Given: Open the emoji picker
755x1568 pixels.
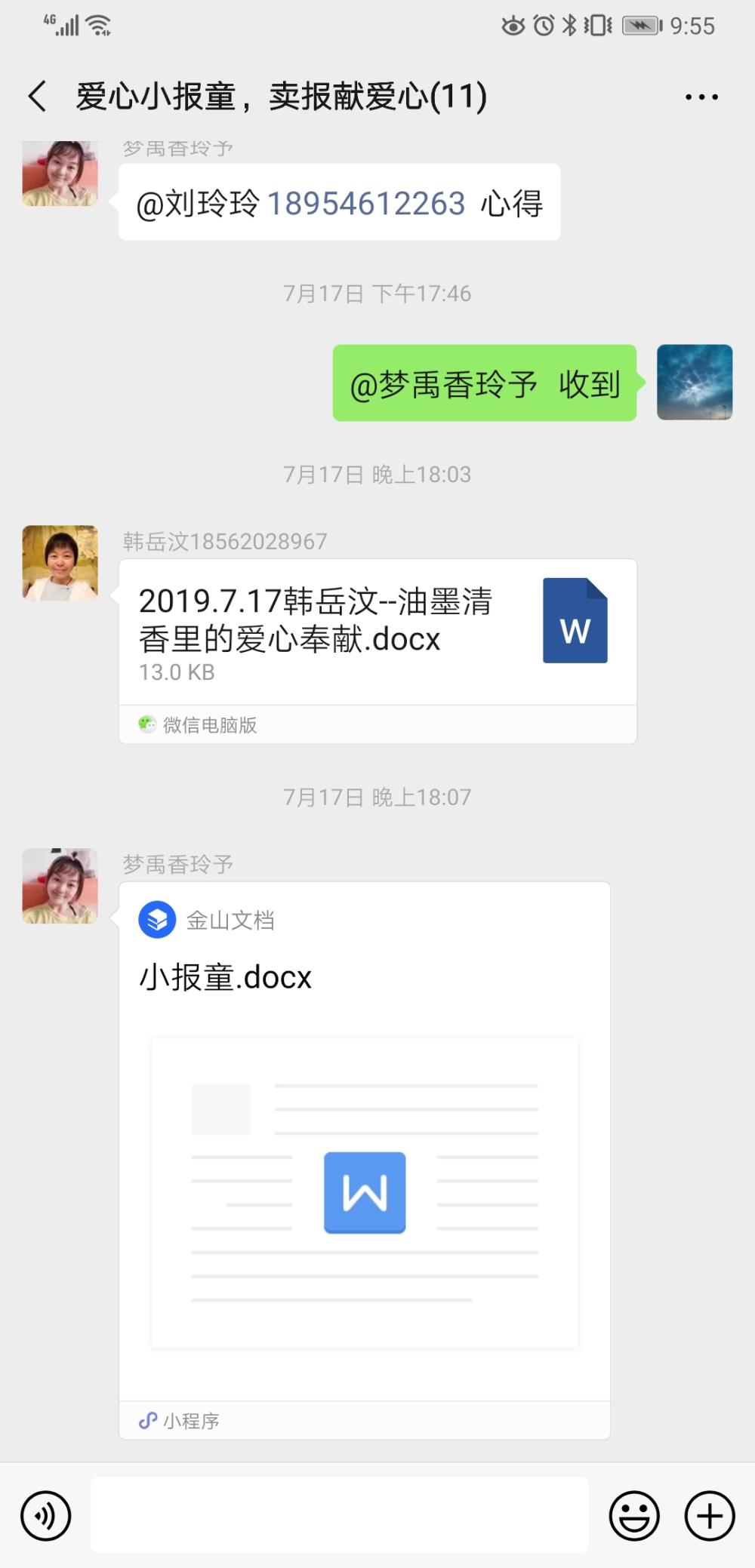Looking at the screenshot, I should [x=634, y=1516].
